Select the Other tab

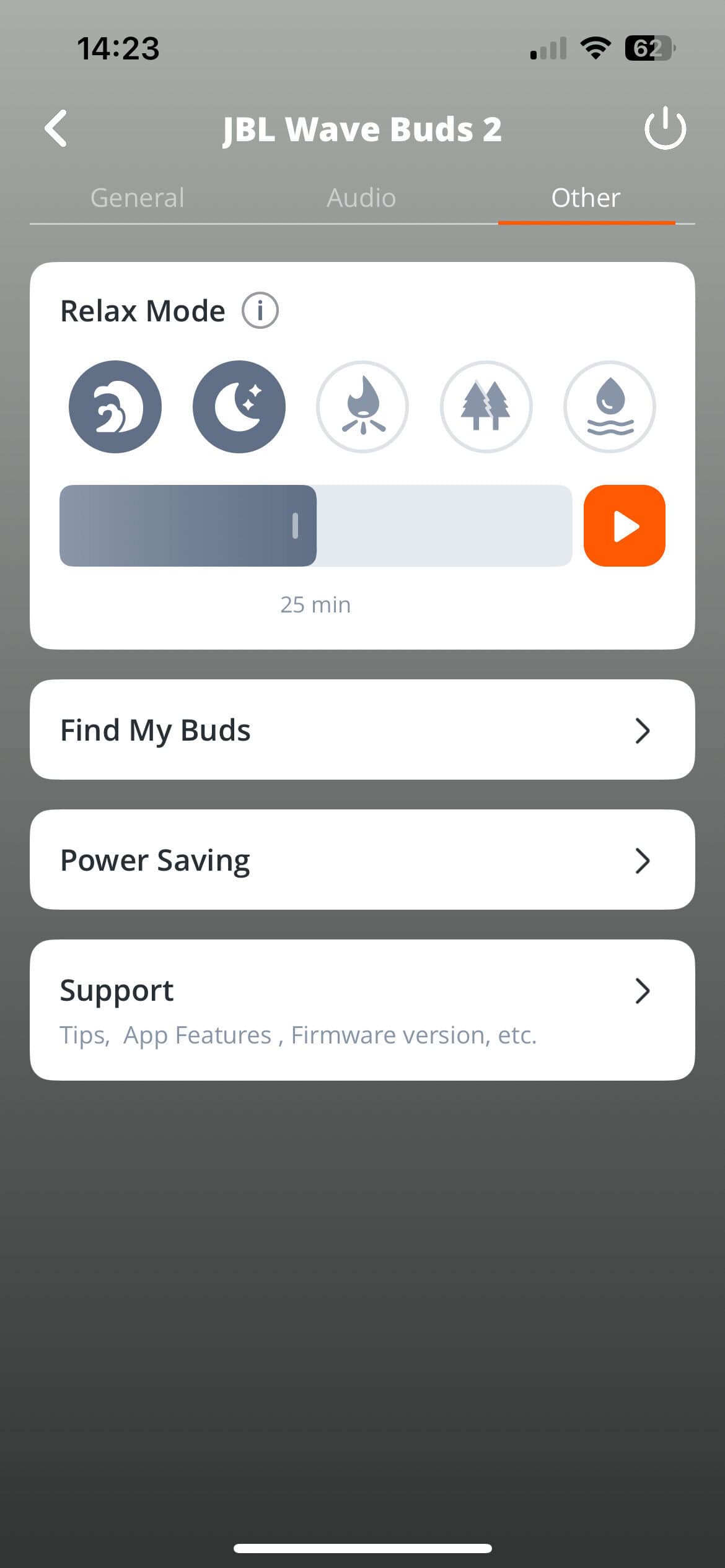[x=586, y=198]
